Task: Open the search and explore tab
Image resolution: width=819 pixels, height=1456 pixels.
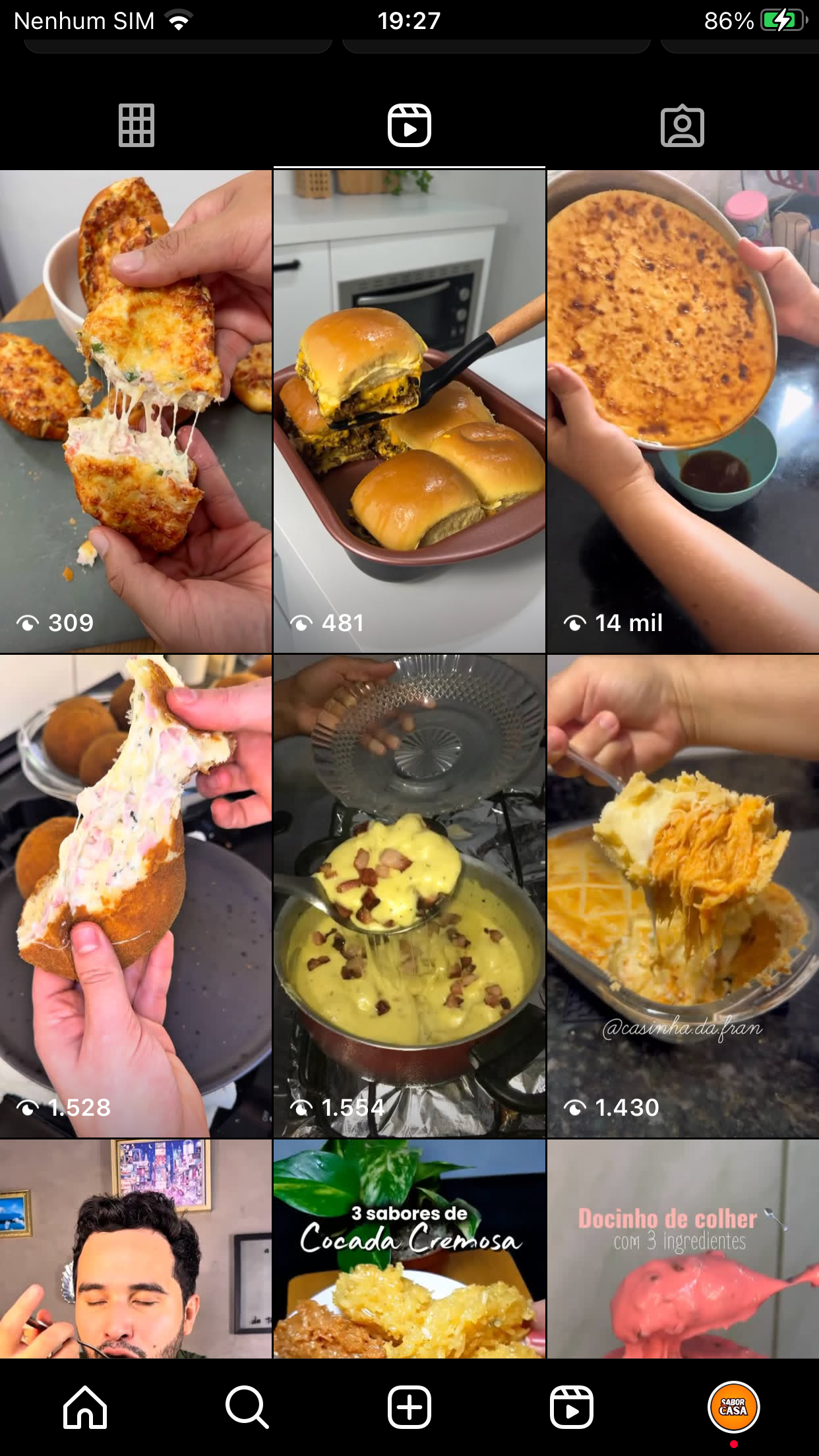Action: click(x=247, y=1407)
